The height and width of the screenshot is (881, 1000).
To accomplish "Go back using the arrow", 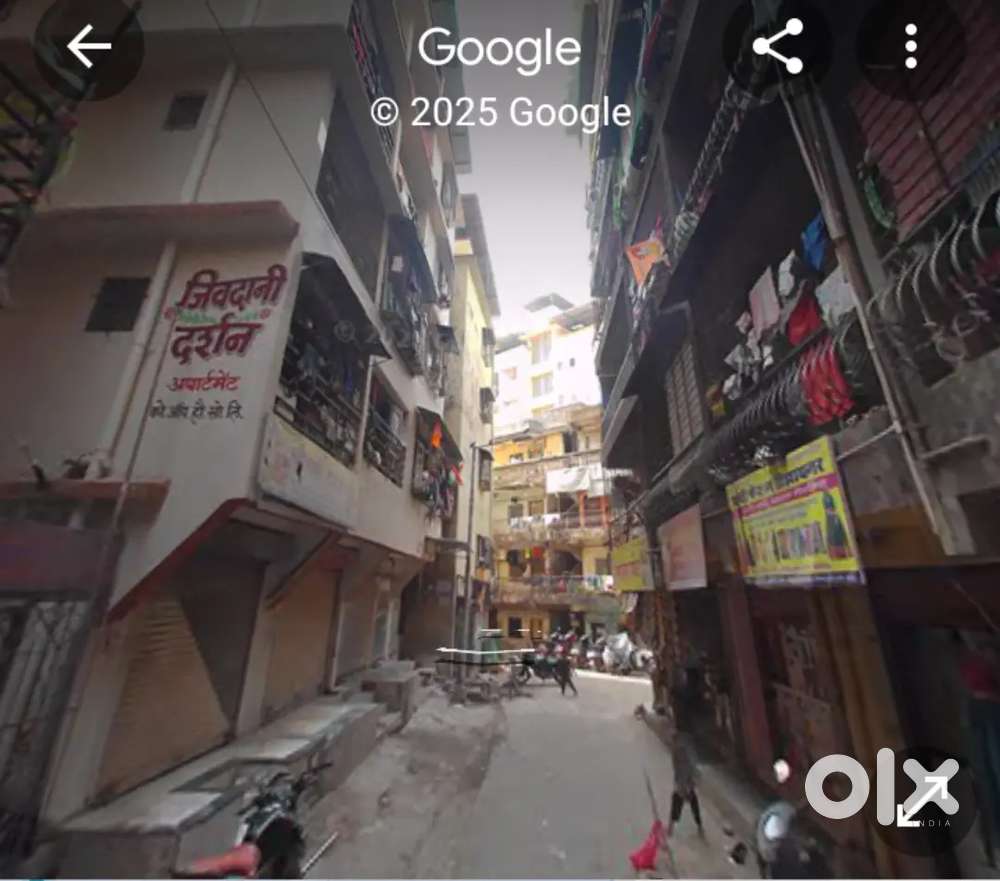I will (88, 47).
